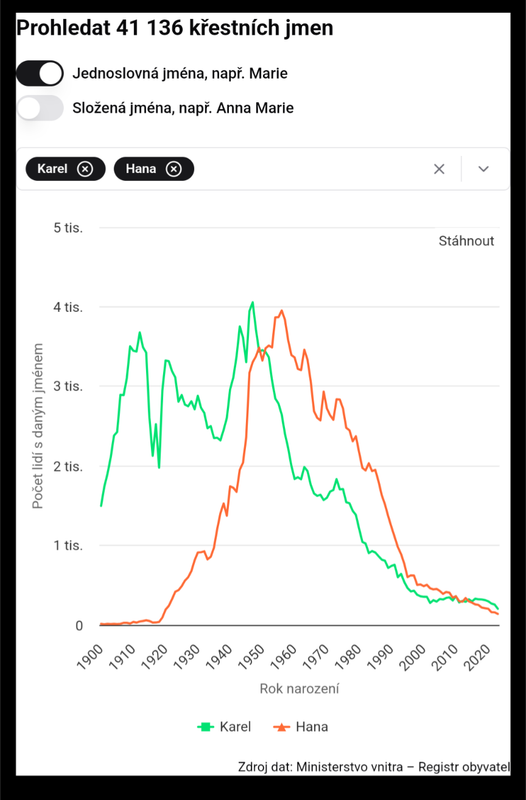Toggle the Karel legend item
Image resolution: width=526 pixels, height=800 pixels.
tap(224, 727)
